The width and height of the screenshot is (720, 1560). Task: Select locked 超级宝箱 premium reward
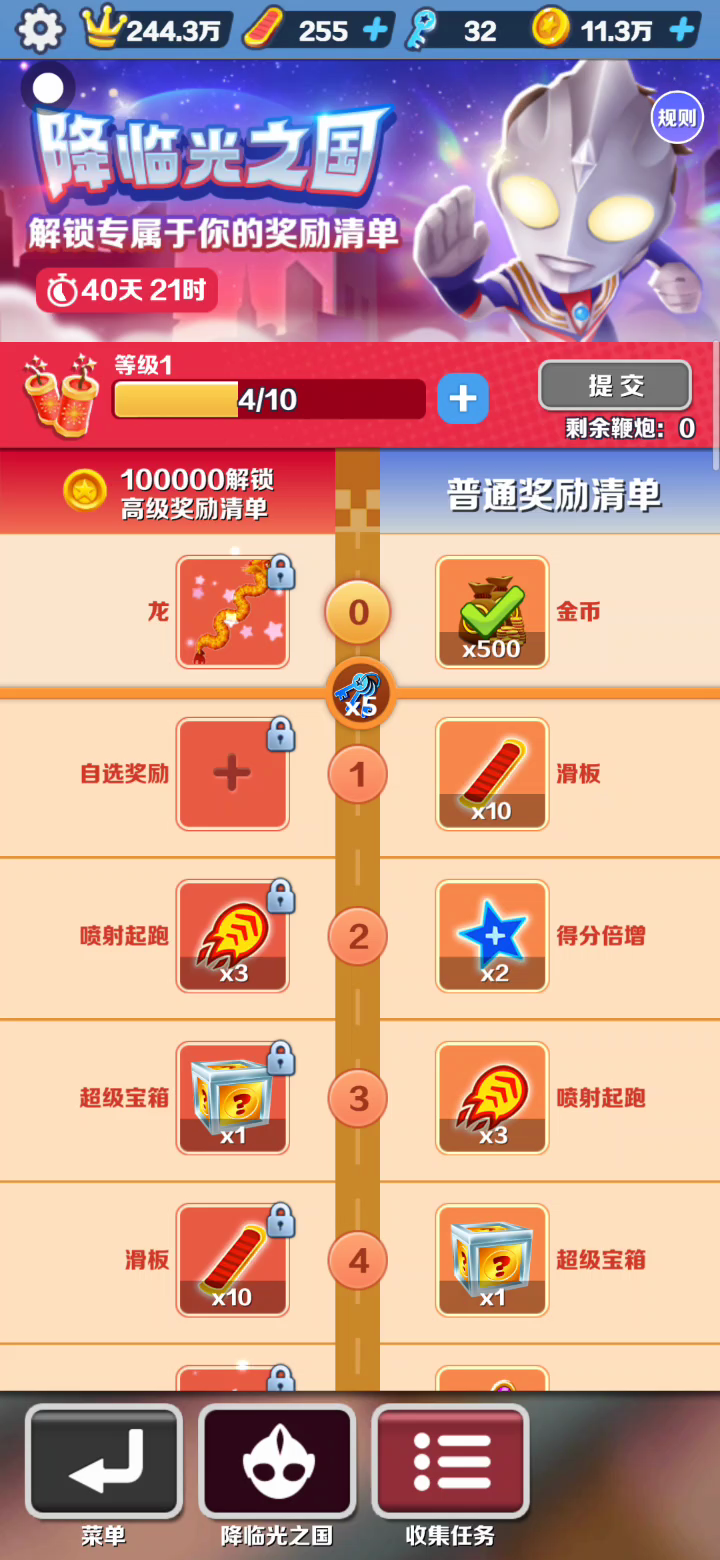(x=233, y=1097)
